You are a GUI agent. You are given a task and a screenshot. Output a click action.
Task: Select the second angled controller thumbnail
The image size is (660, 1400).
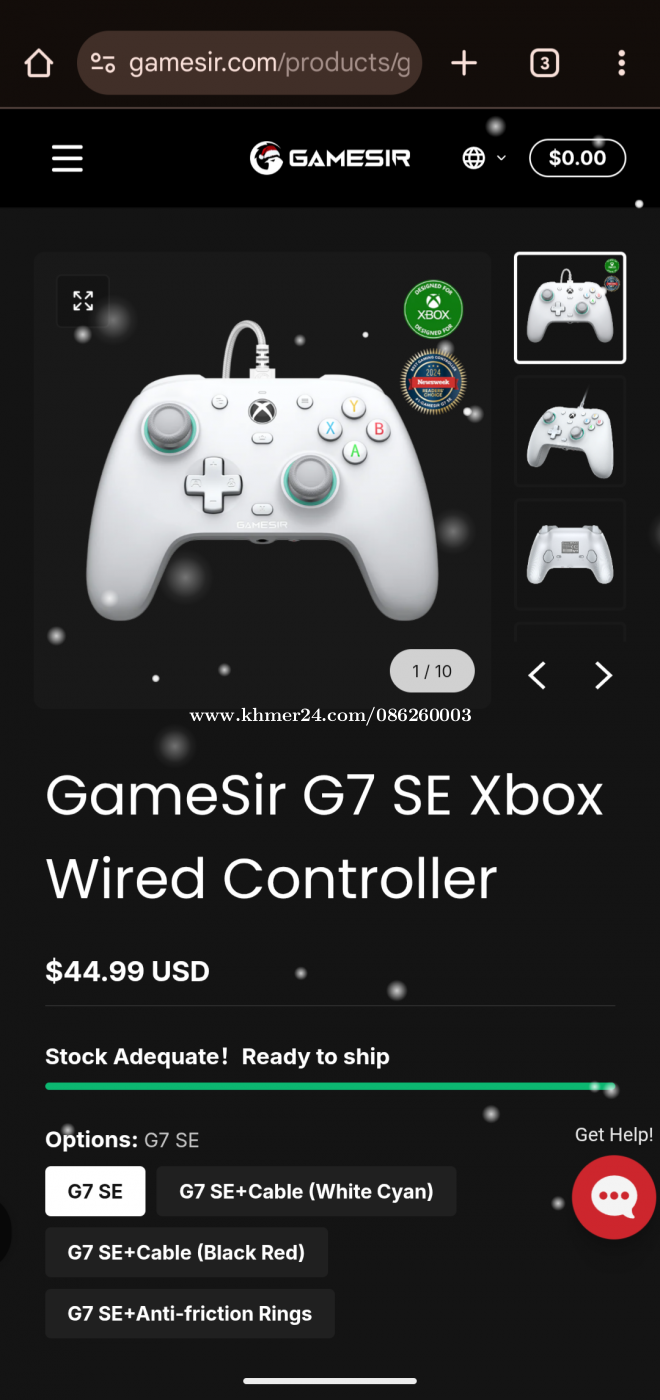(x=570, y=431)
